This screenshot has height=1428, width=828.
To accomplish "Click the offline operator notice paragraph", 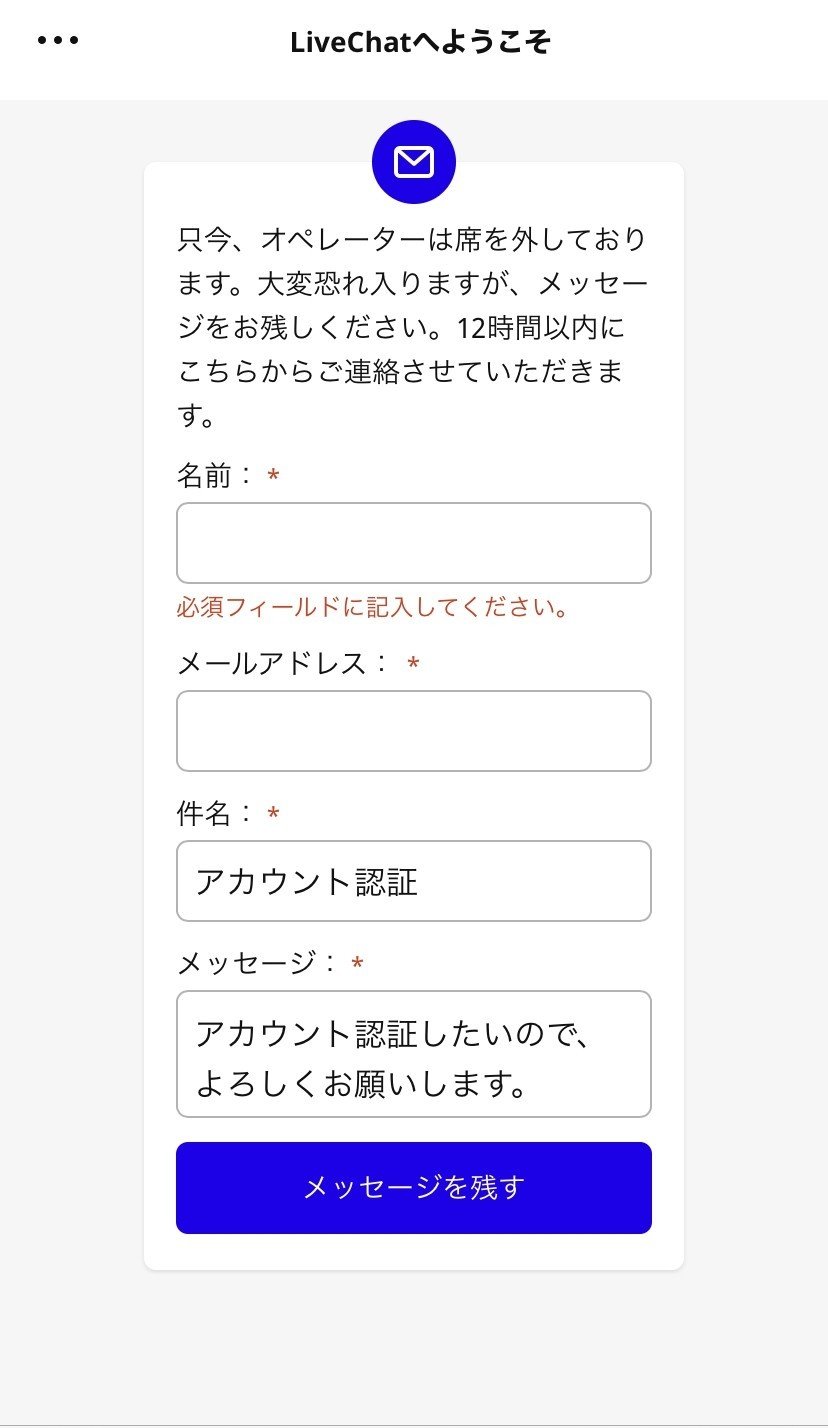I will 413,320.
